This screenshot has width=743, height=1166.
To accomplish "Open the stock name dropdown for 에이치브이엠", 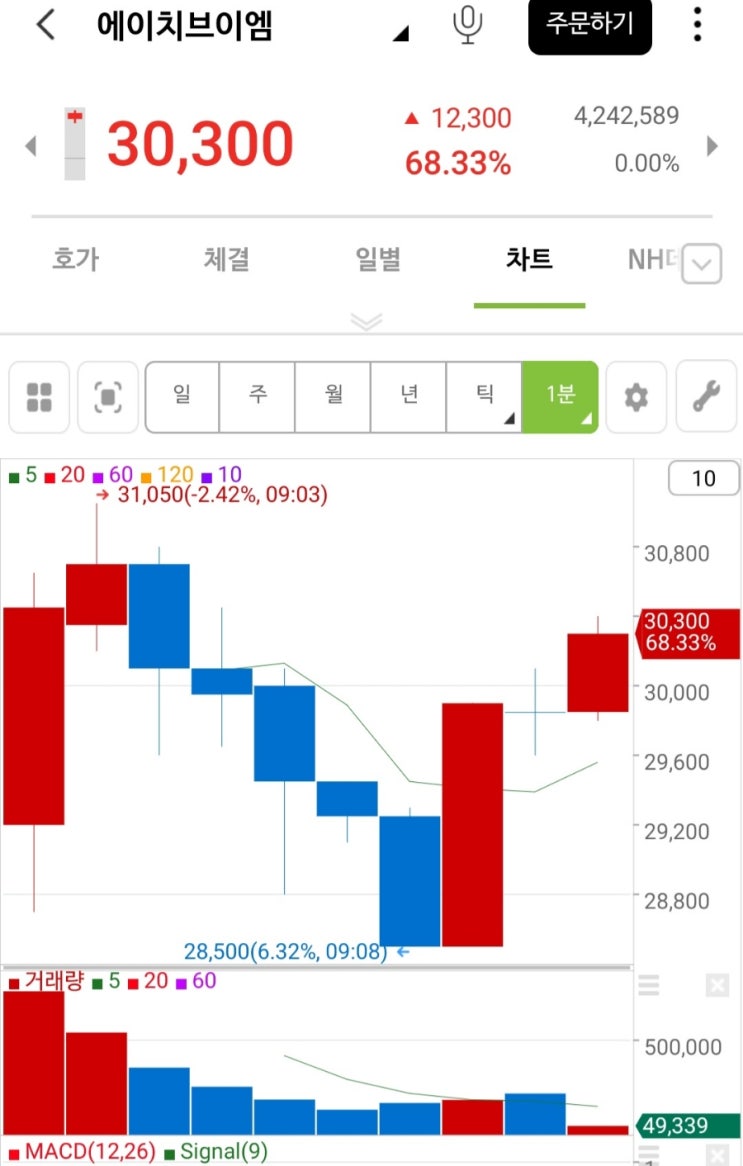I will pos(401,33).
